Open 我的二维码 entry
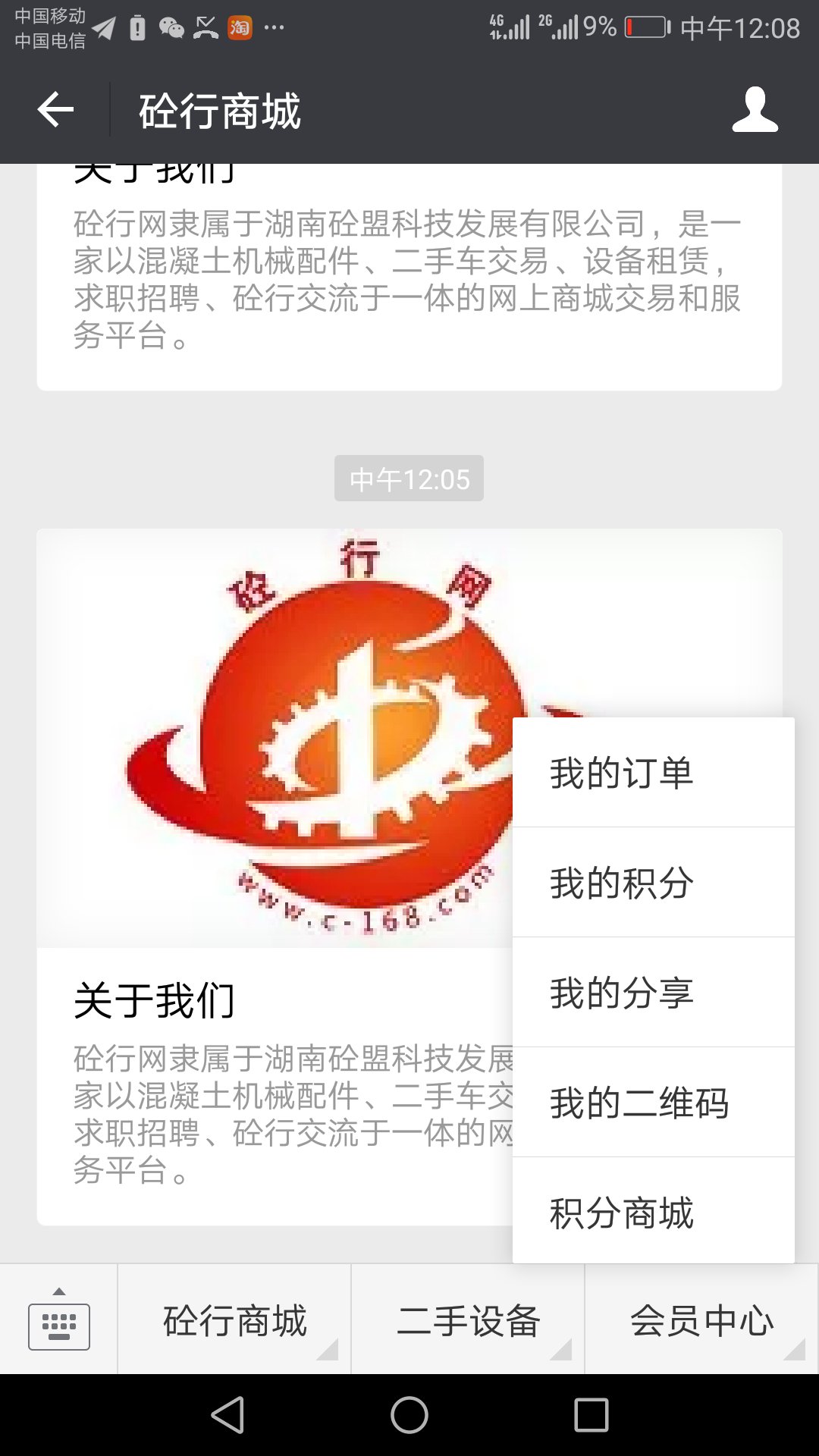This screenshot has width=819, height=1456. coord(654,1103)
